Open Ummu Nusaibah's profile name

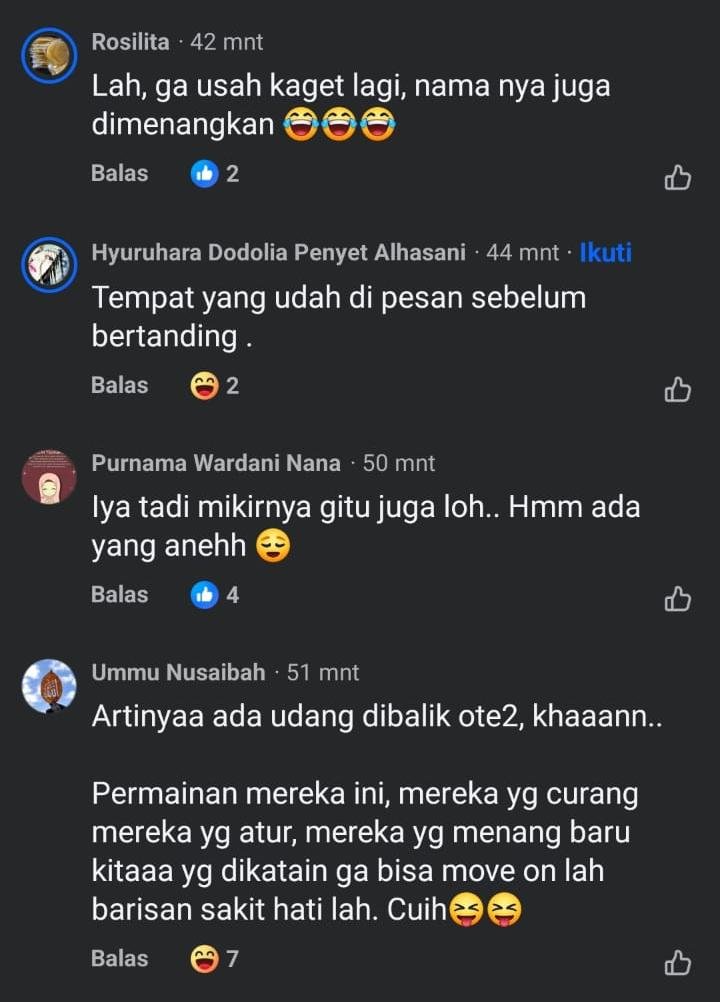coord(178,672)
